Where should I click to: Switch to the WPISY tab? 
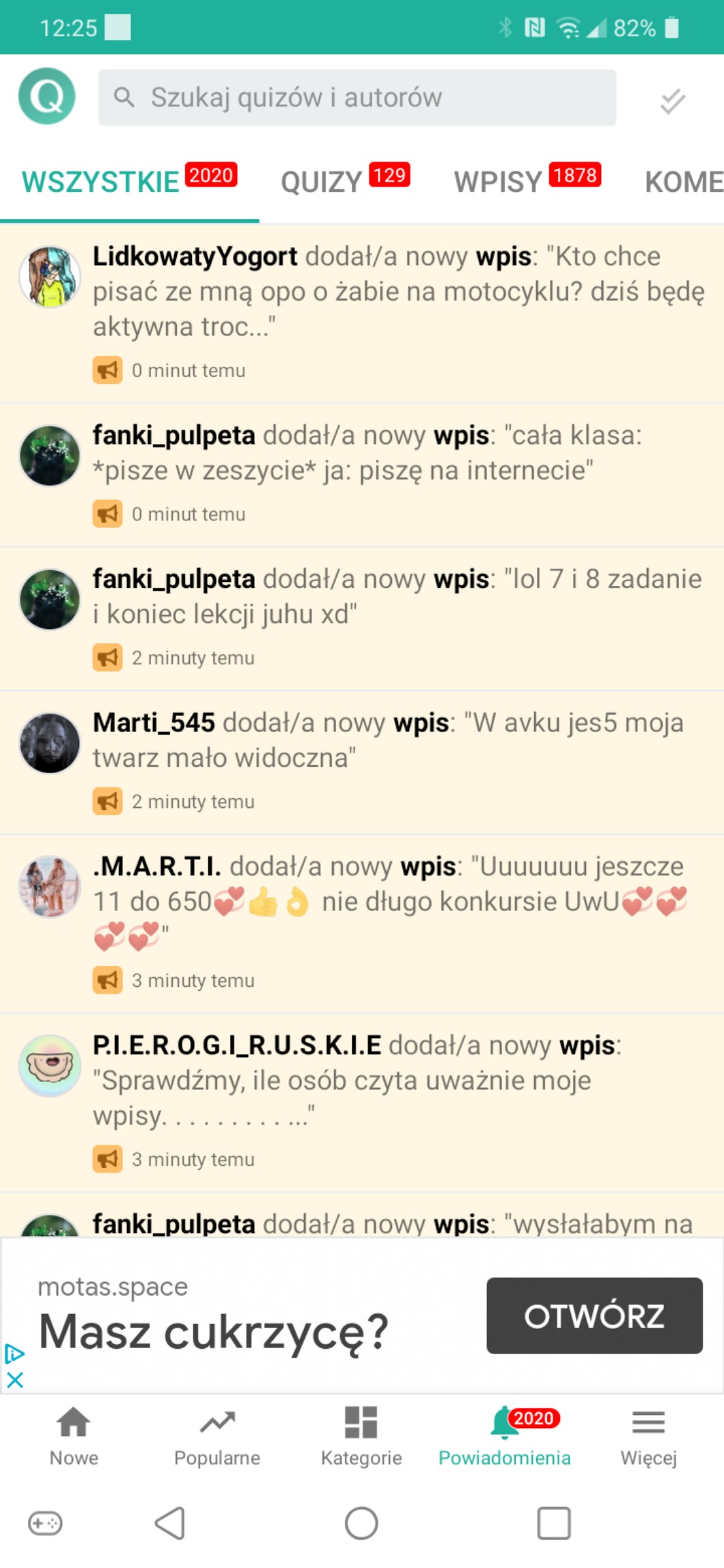527,181
